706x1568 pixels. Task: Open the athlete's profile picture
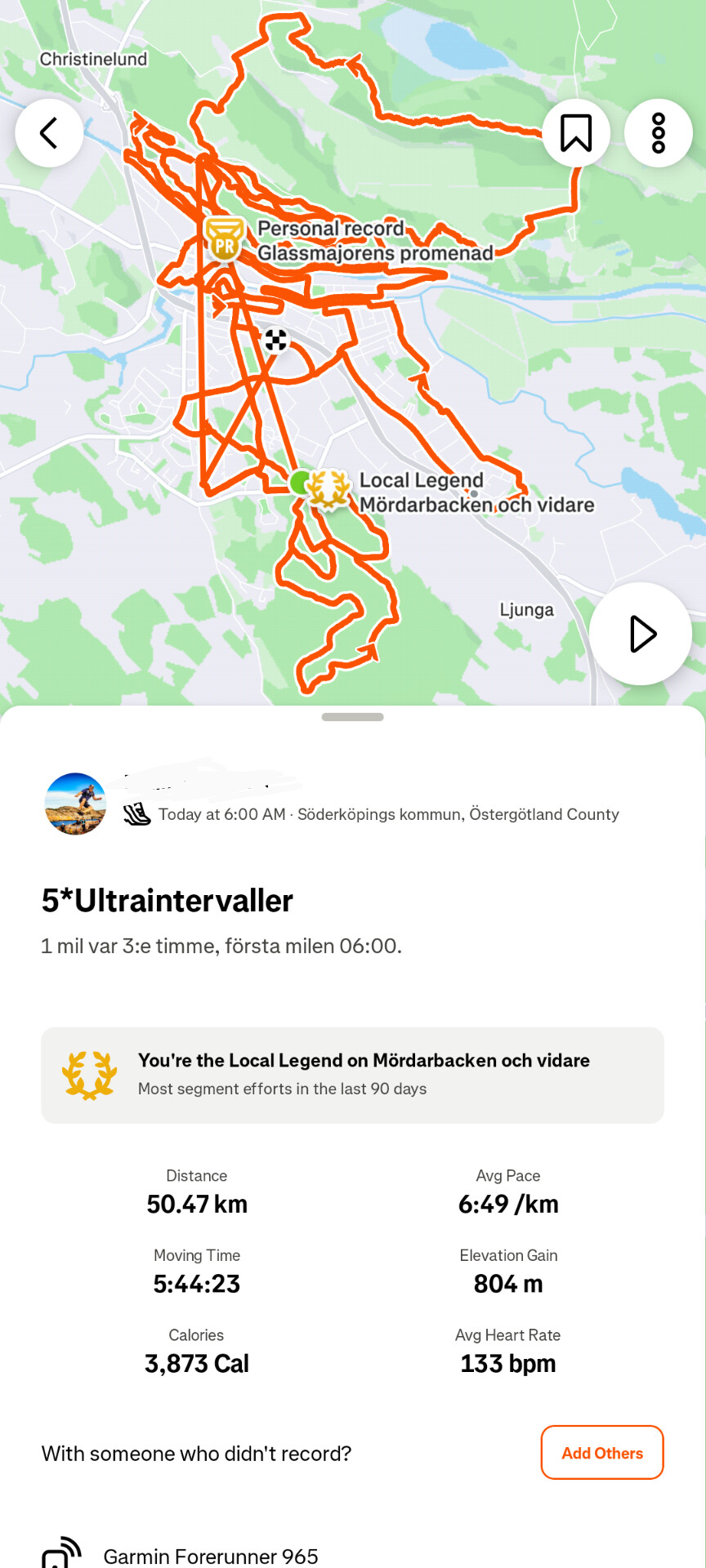(x=75, y=804)
